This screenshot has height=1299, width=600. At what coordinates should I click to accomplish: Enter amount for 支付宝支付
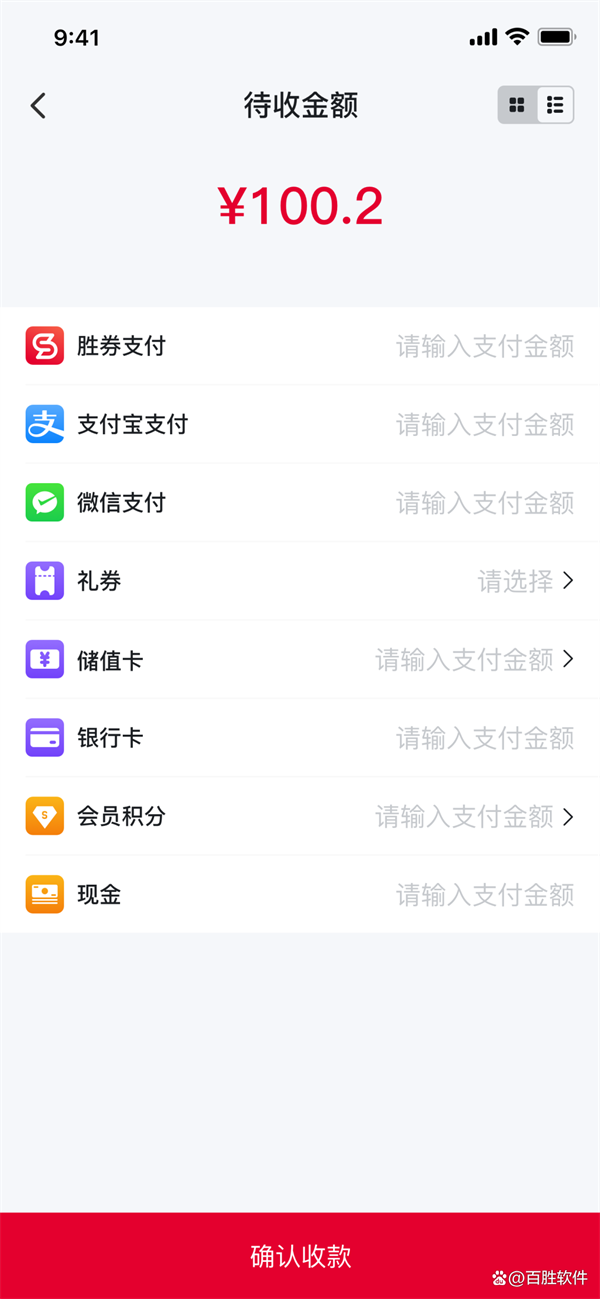[x=485, y=425]
